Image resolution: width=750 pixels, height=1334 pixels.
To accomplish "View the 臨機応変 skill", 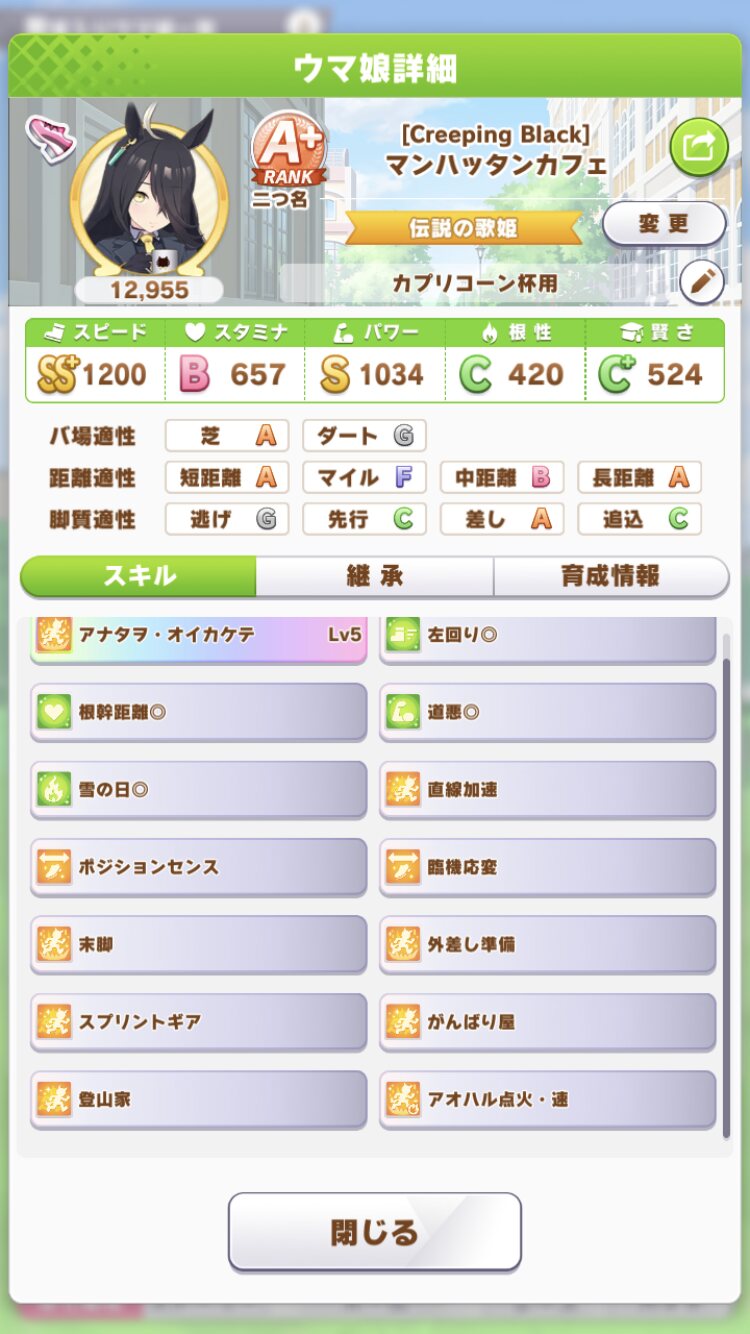I will 547,867.
